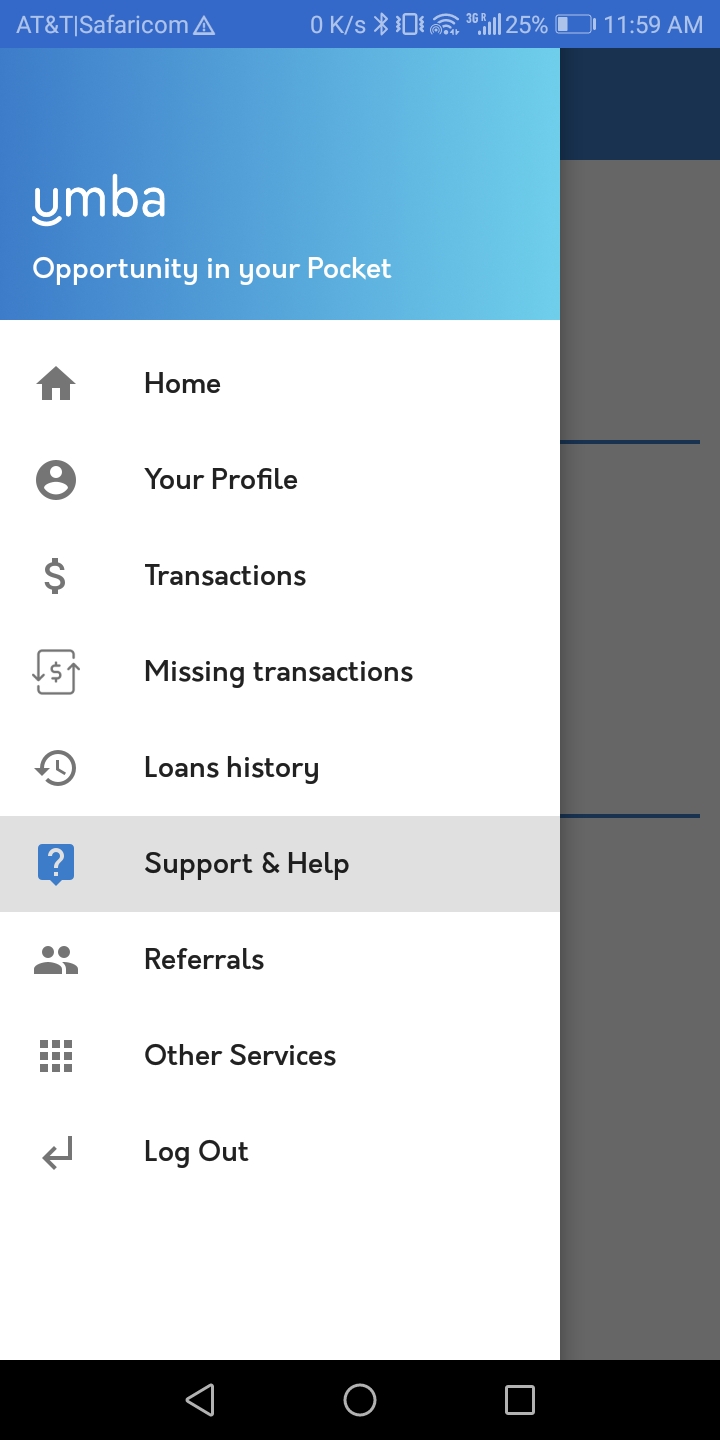Screen dimensions: 720x1440
Task: Open Other Services
Action: tap(280, 1056)
